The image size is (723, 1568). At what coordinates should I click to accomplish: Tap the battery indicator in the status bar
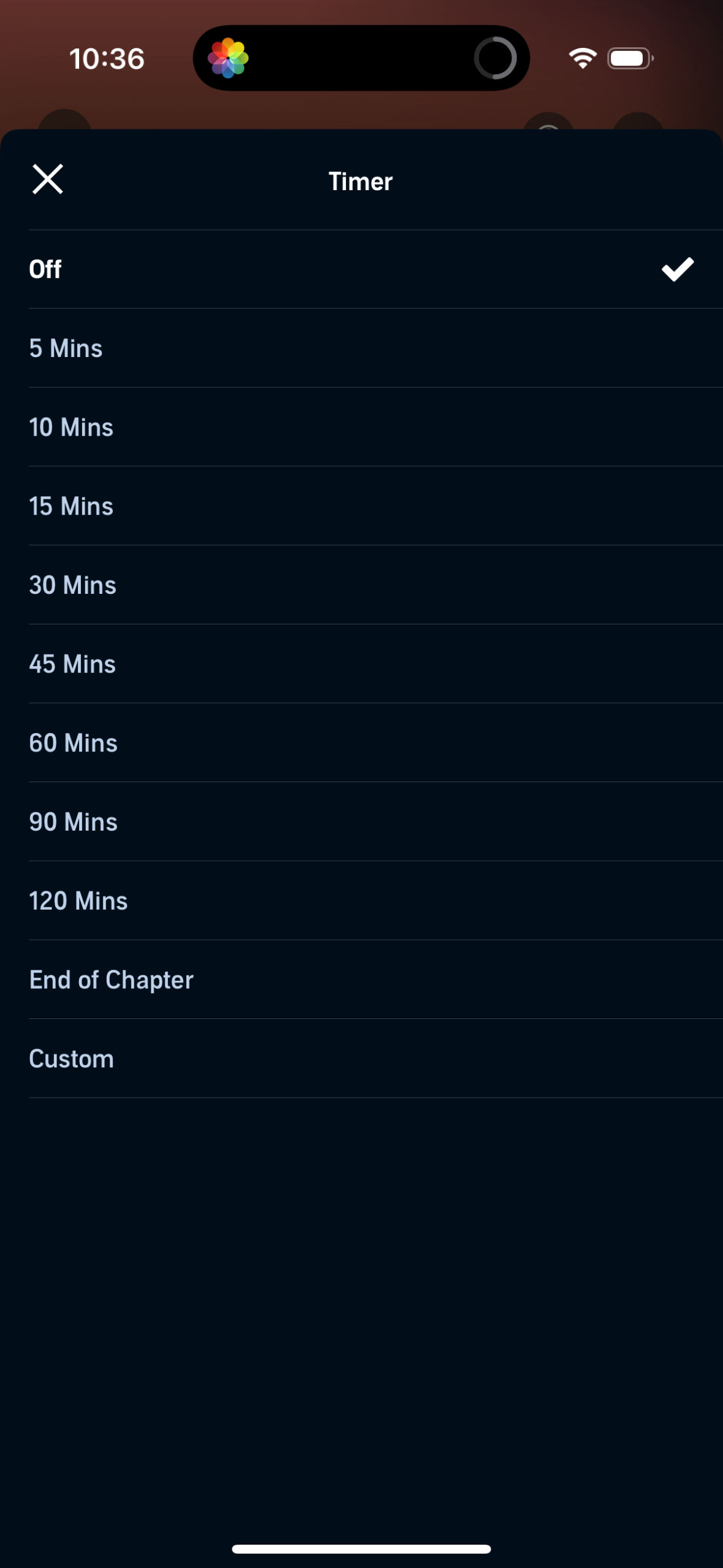pyautogui.click(x=629, y=57)
